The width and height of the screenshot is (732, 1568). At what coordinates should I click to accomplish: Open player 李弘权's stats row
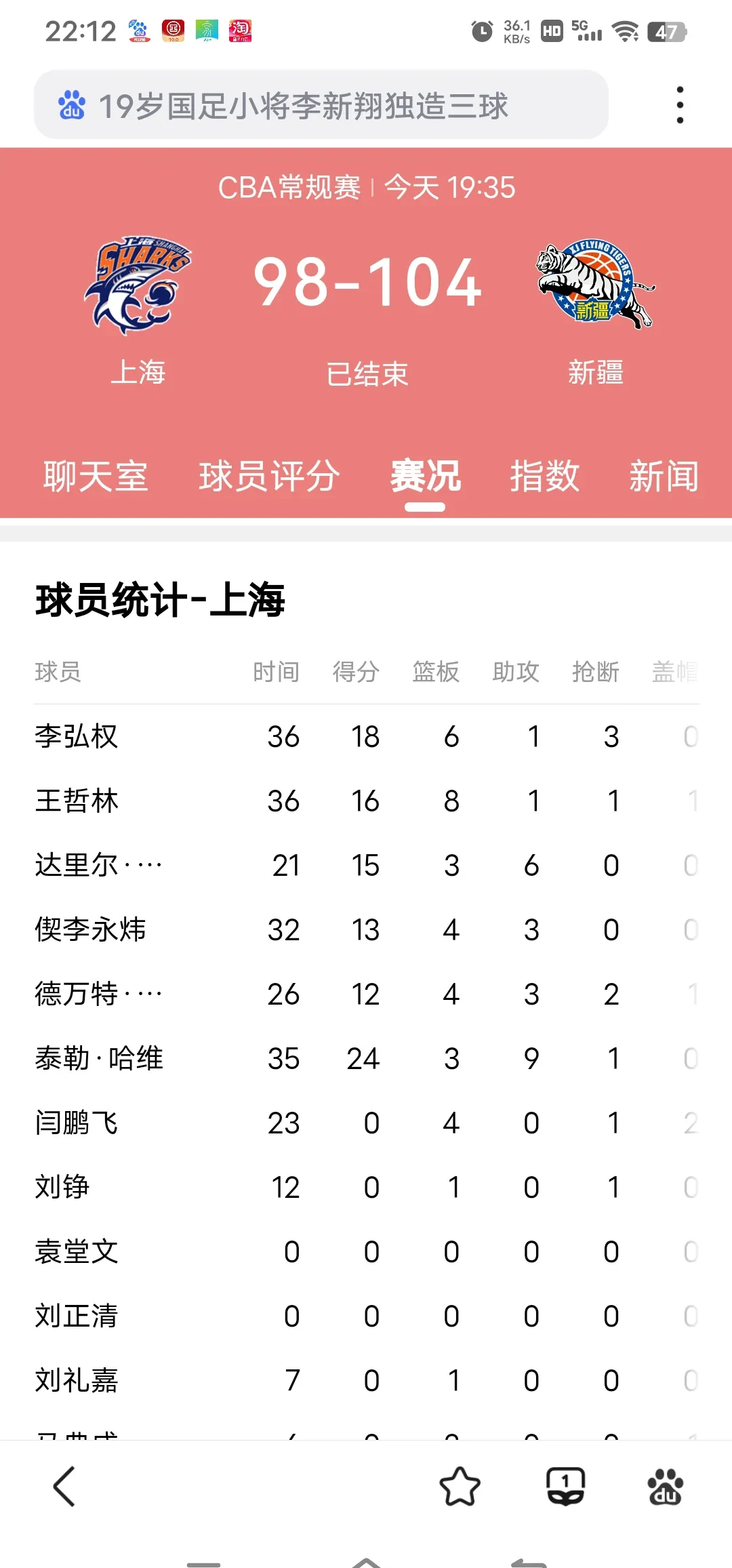[x=77, y=736]
